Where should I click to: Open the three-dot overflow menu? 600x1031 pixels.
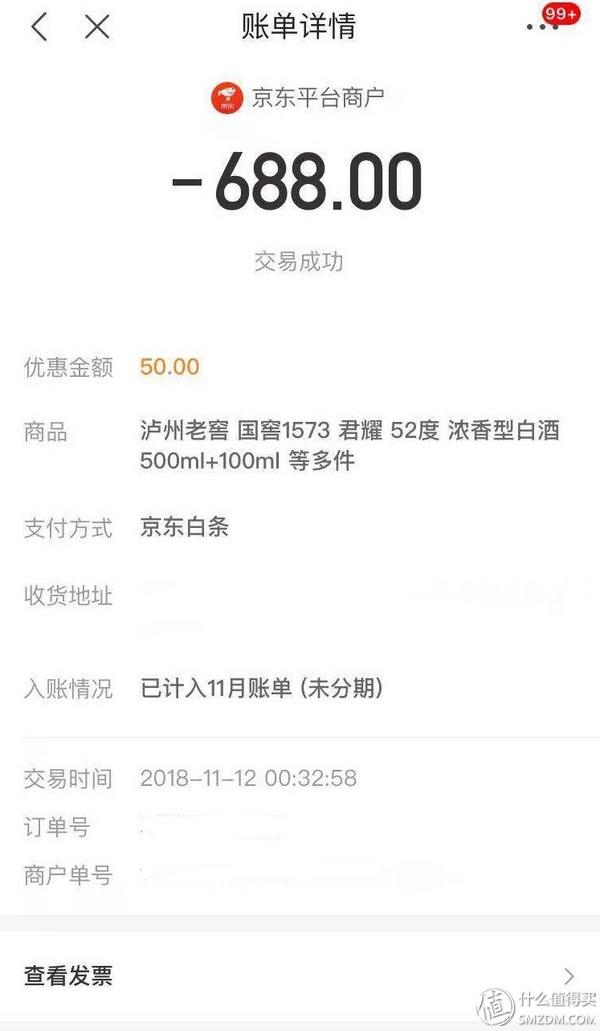(542, 28)
